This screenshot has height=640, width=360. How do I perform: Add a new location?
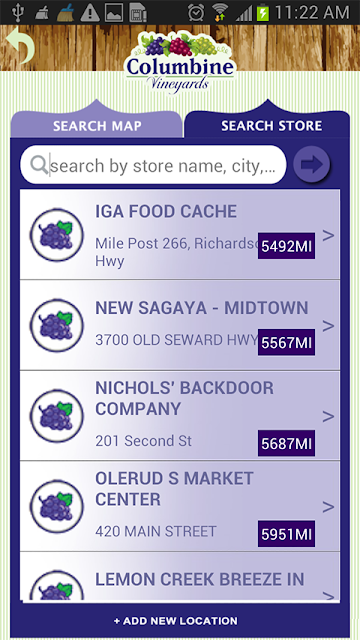[176, 621]
